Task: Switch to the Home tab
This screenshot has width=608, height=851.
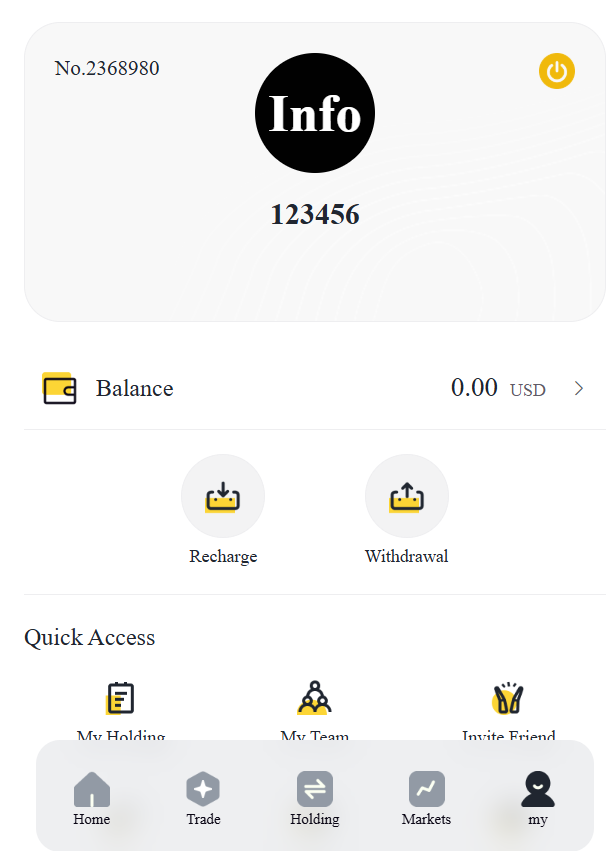Action: tap(91, 797)
